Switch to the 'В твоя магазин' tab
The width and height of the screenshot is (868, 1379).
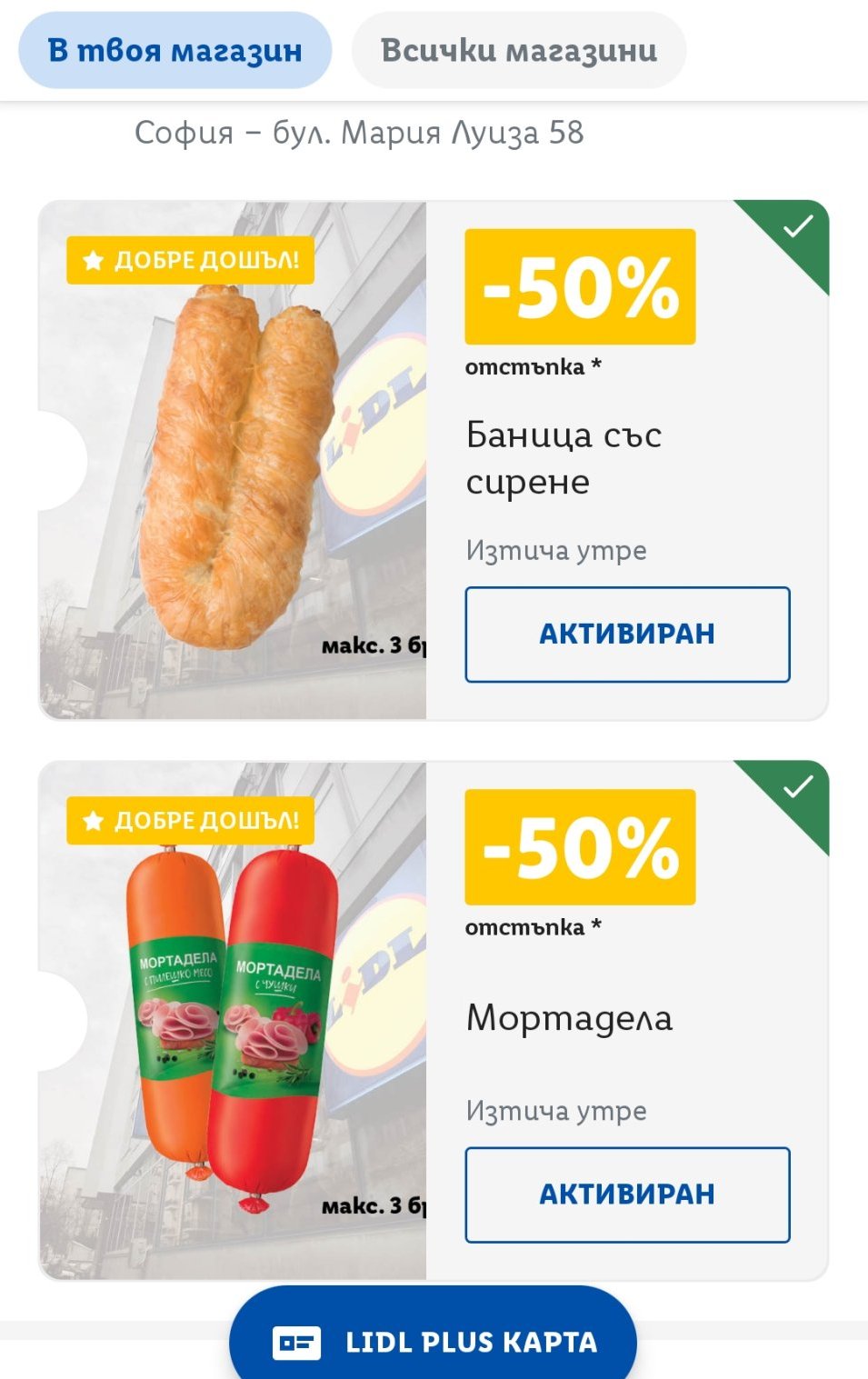(175, 50)
